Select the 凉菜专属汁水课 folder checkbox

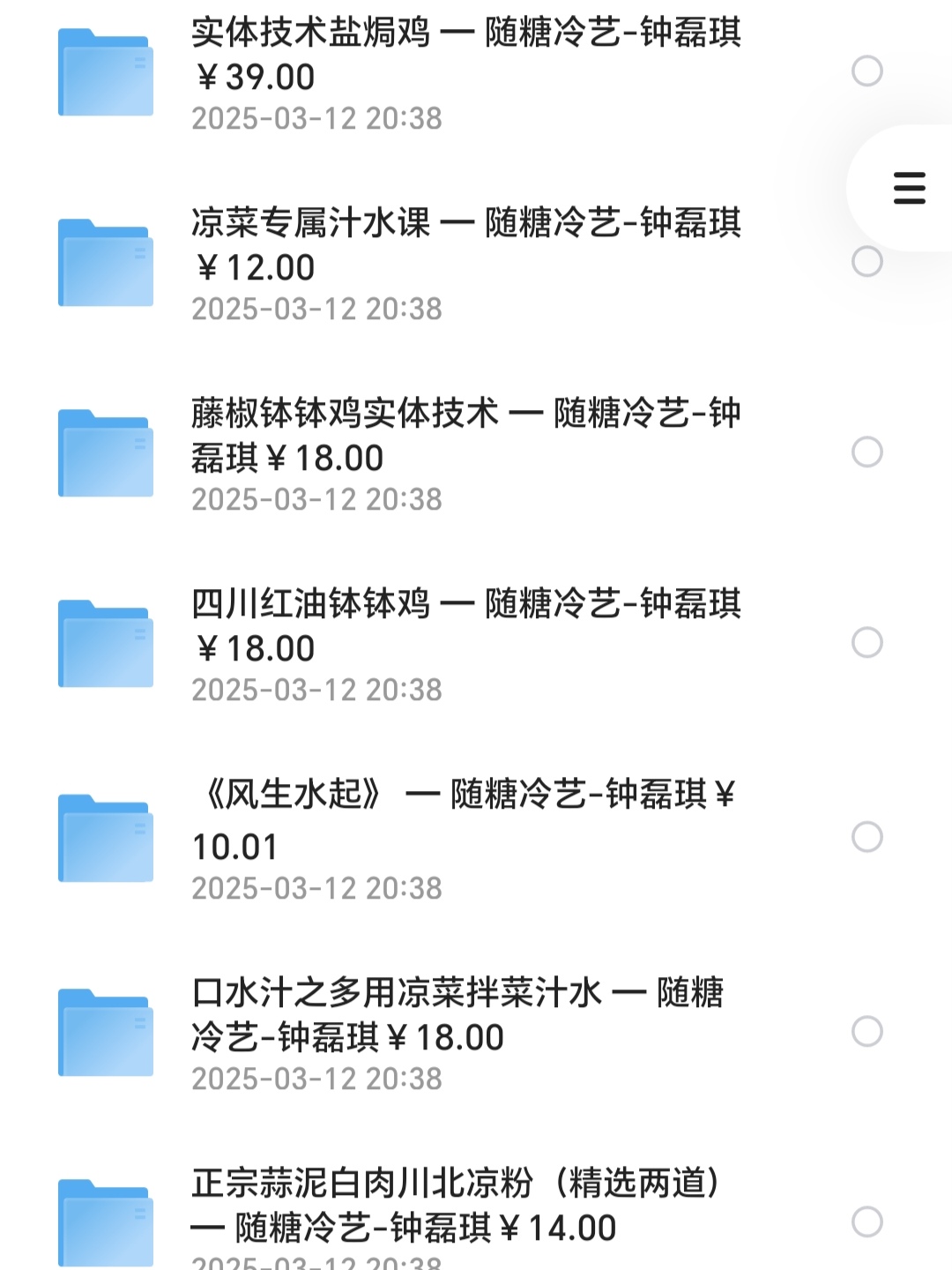coord(867,261)
